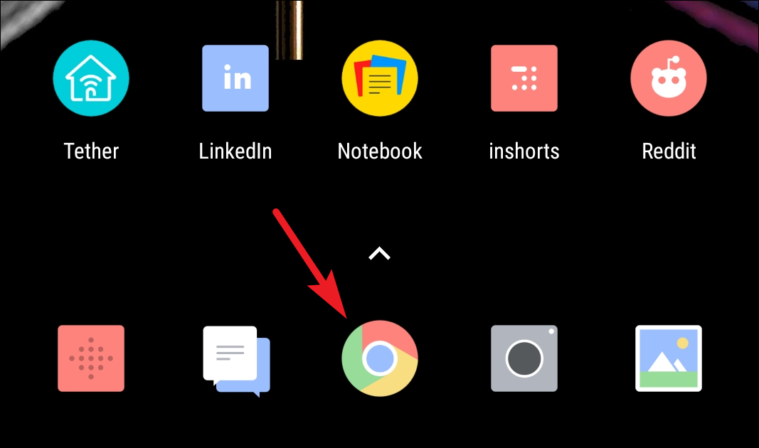Viewport: 759px width, 448px height.
Task: Open the Camera app in the dock
Action: (523, 358)
